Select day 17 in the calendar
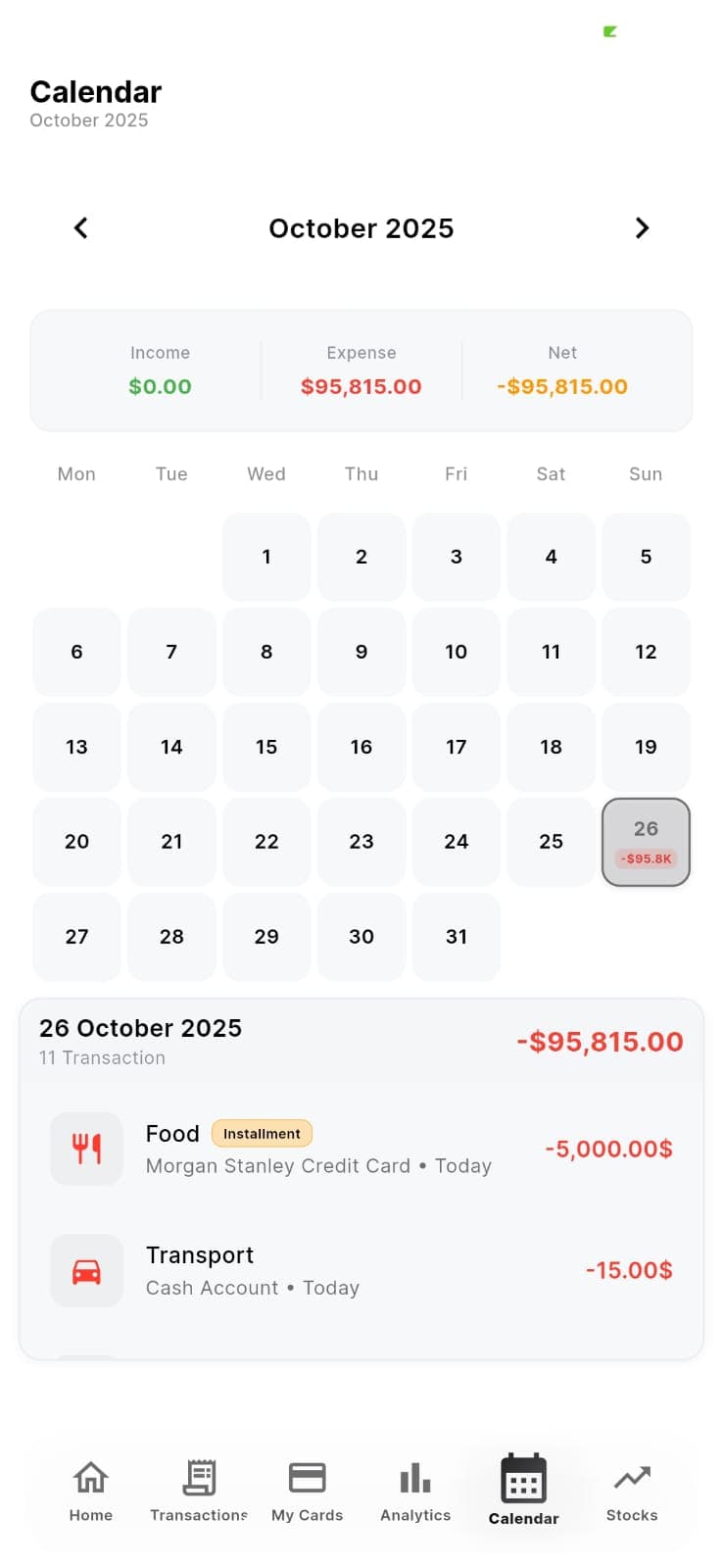The height and width of the screenshot is (1568, 723). [457, 747]
